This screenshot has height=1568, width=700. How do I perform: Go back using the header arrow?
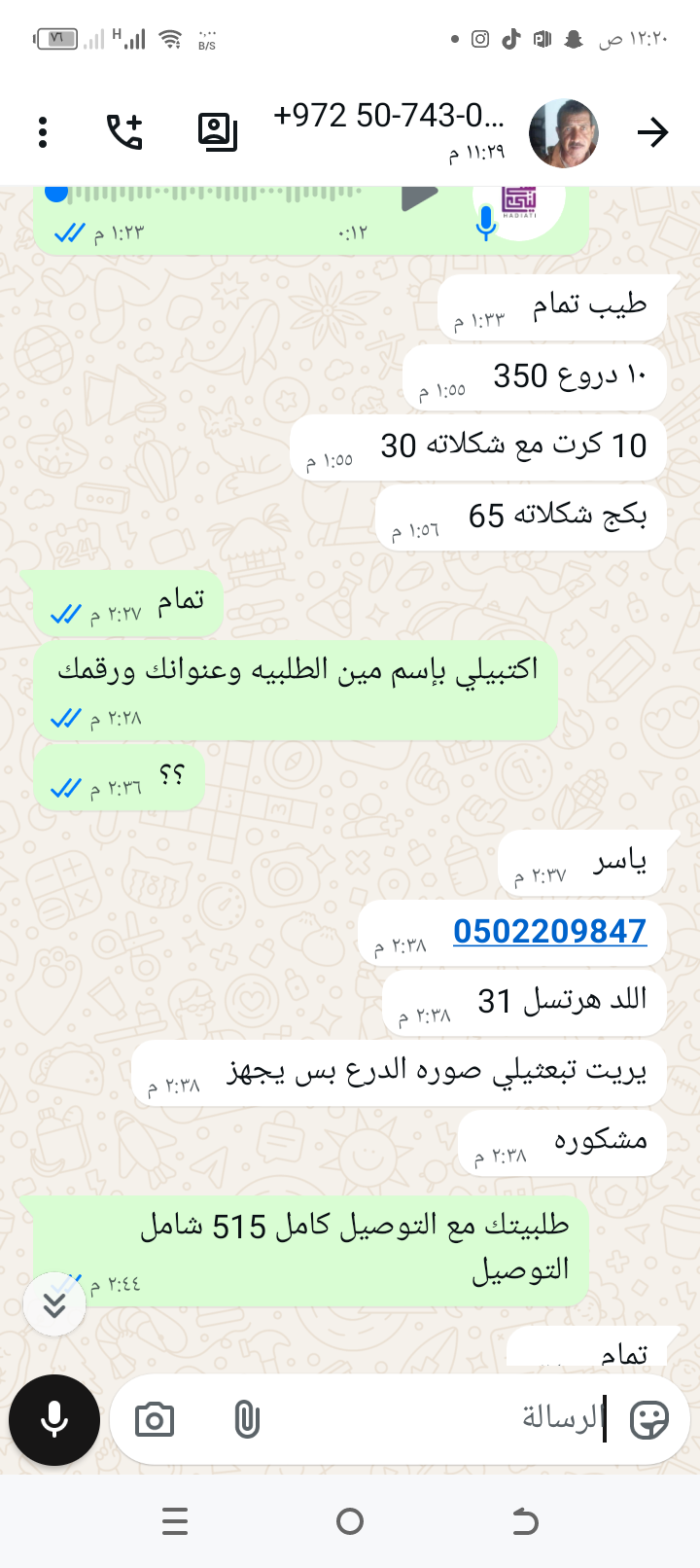pyautogui.click(x=652, y=132)
